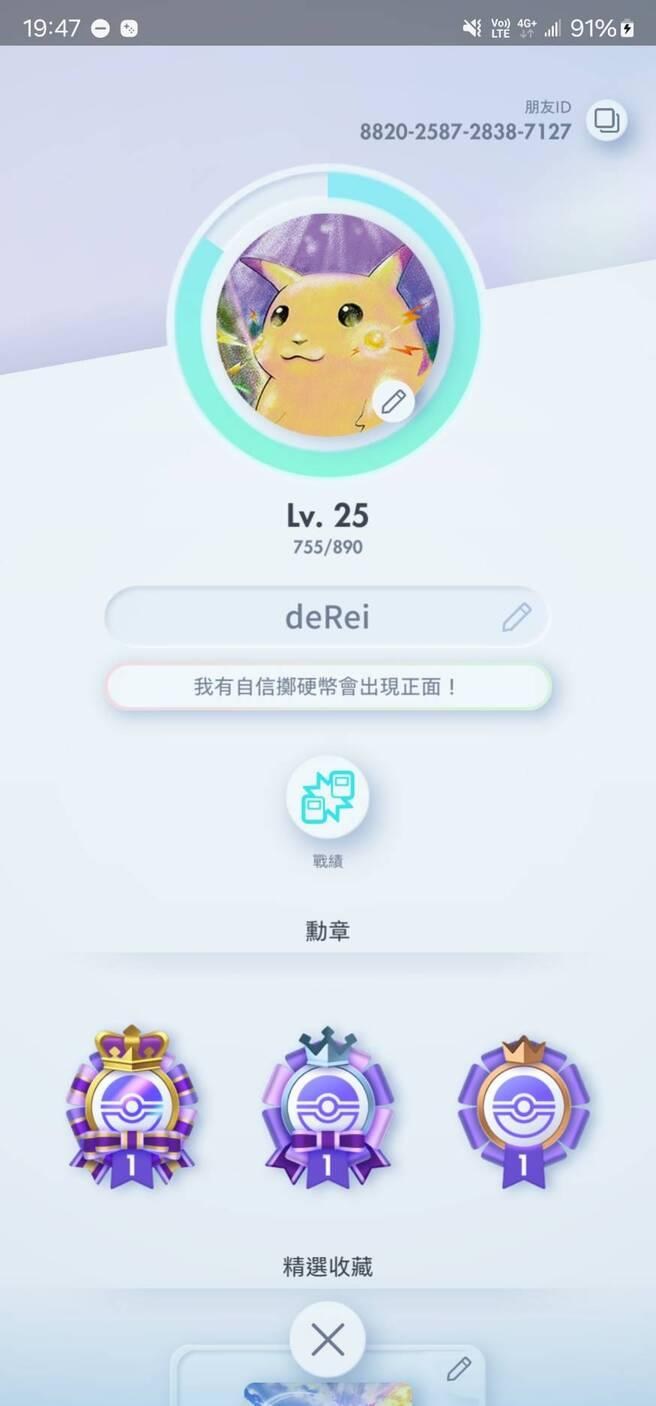656x1406 pixels.
Task: View the bronze crown emblem
Action: coord(524,1112)
